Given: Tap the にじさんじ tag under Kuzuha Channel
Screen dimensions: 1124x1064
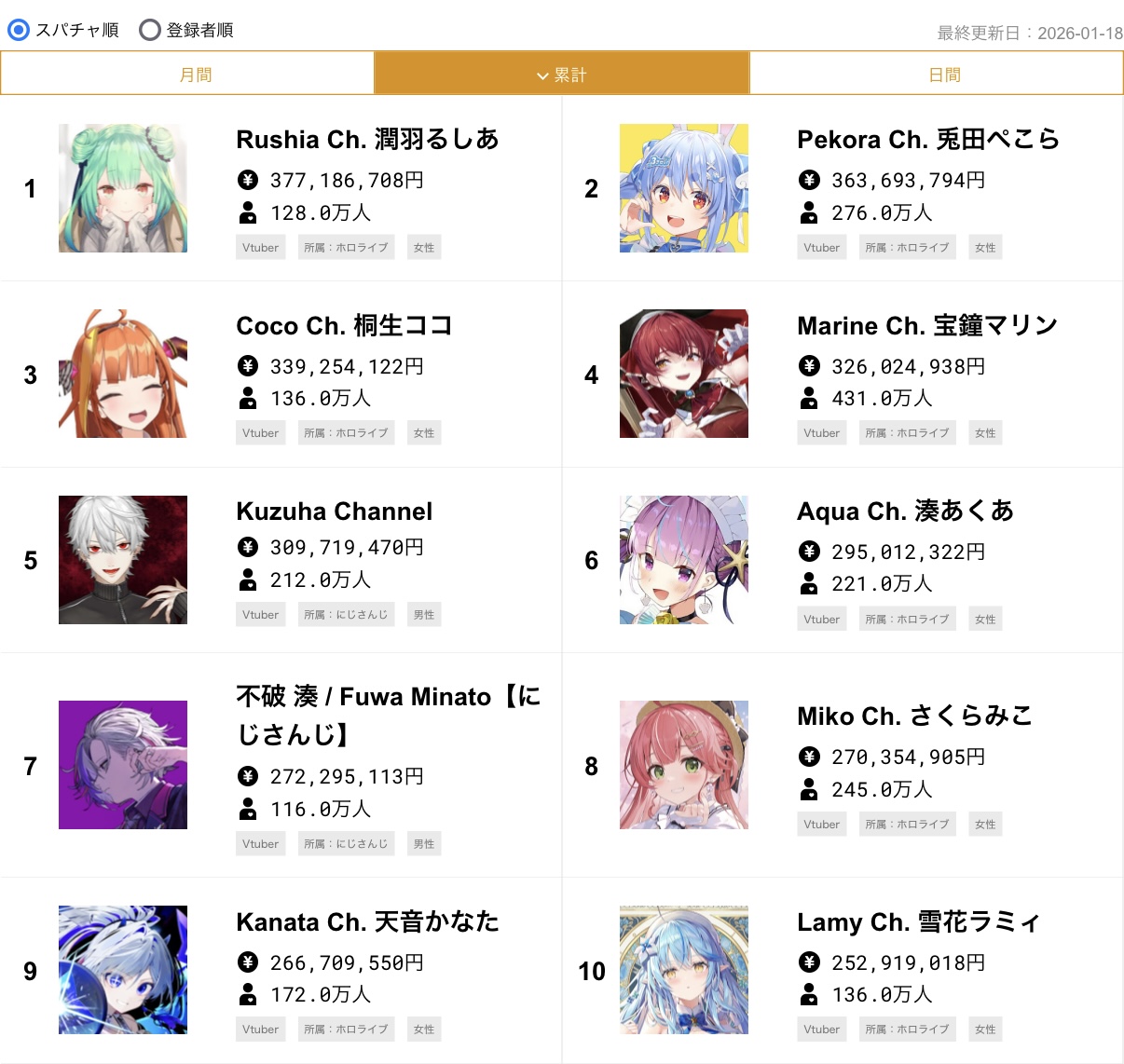Looking at the screenshot, I should 346,615.
